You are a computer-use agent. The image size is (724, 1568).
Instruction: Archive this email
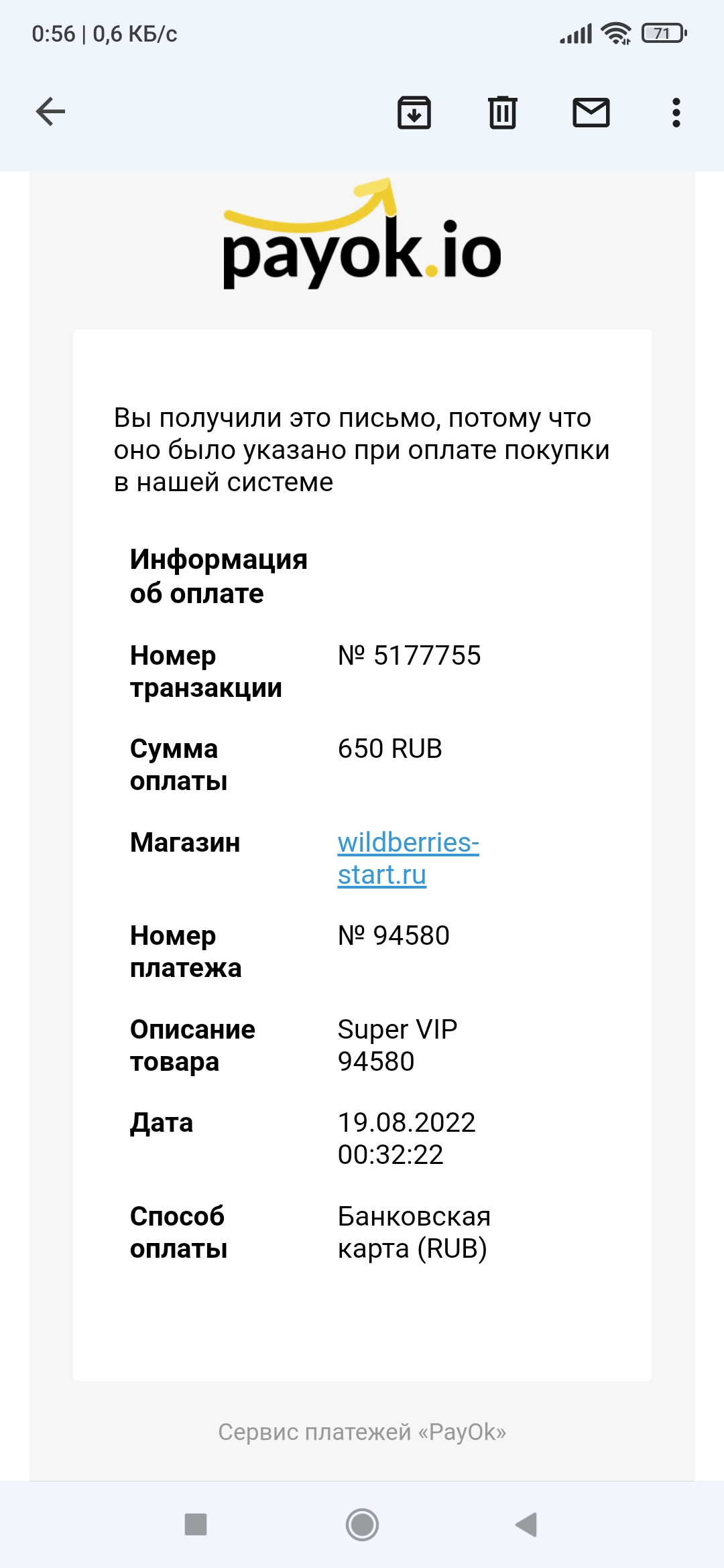click(414, 113)
